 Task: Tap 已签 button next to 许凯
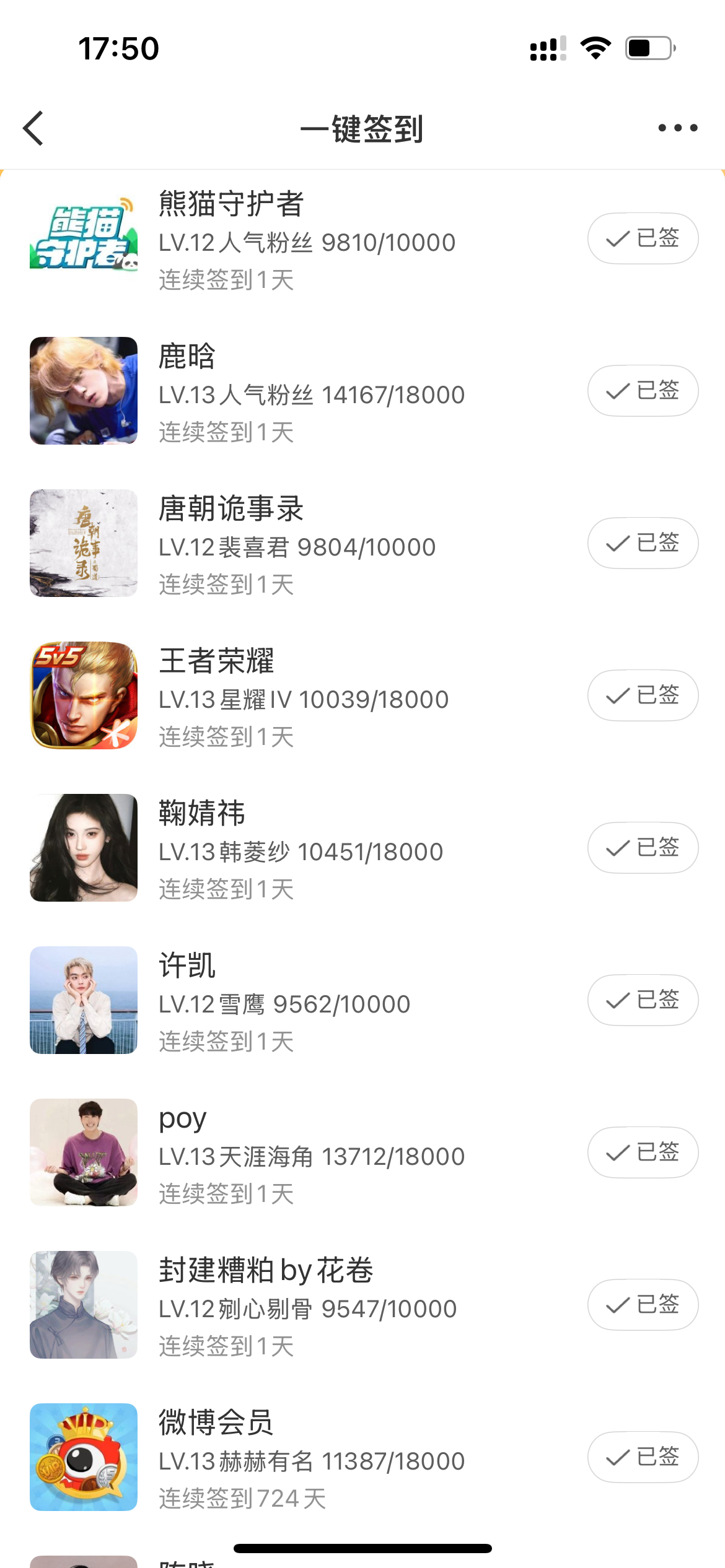[x=643, y=1000]
